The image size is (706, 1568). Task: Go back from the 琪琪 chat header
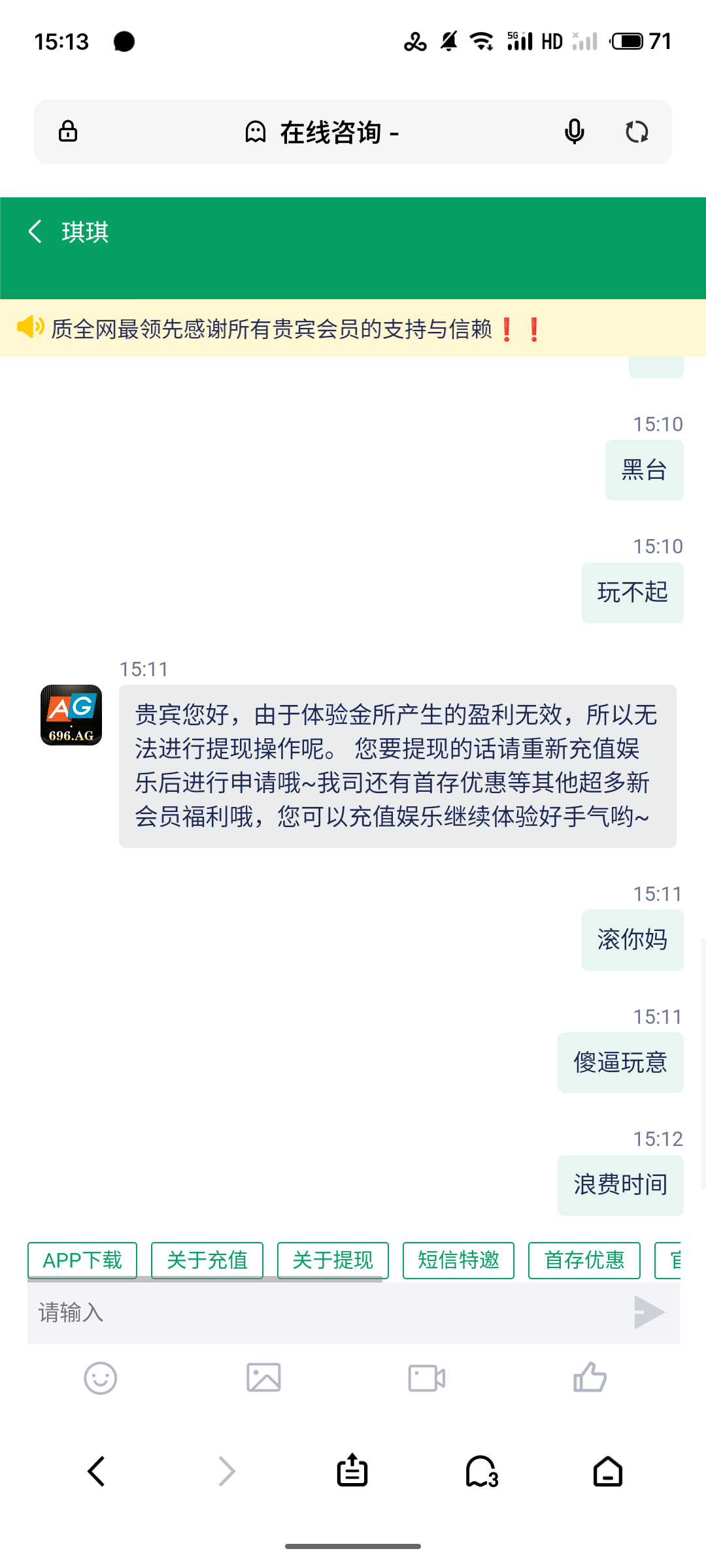point(35,231)
